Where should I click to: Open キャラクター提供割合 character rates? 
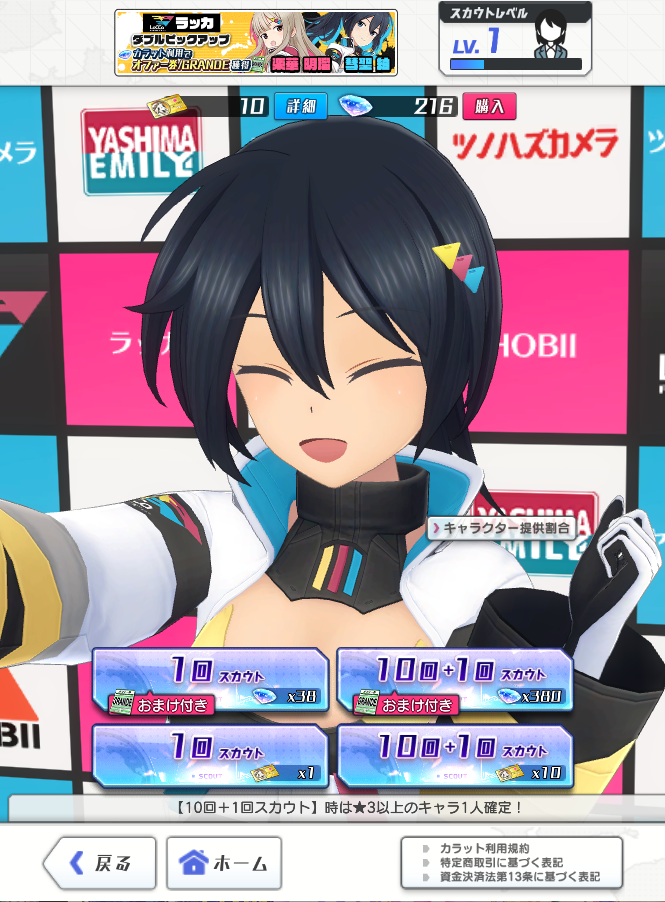(x=501, y=528)
